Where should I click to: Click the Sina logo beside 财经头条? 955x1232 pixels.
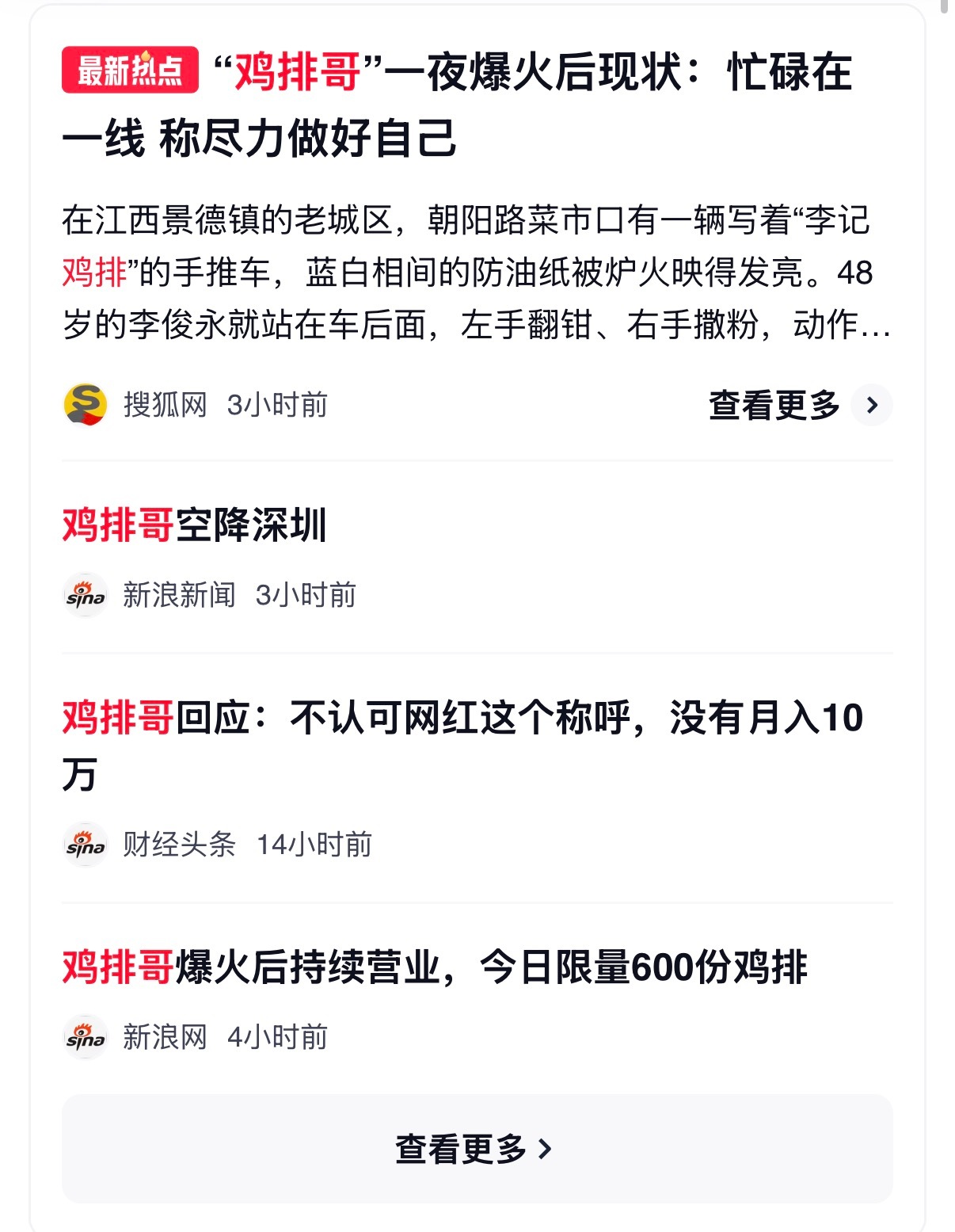86,845
